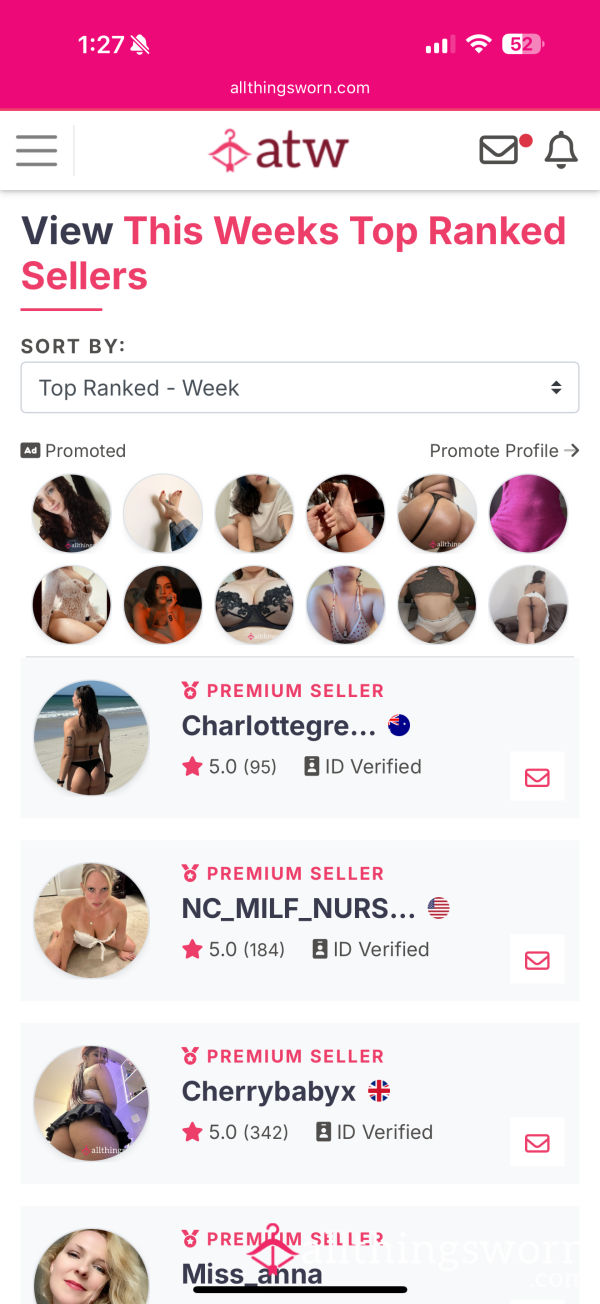The height and width of the screenshot is (1304, 600).
Task: Tap the allthingsworn.com address bar
Action: click(300, 88)
